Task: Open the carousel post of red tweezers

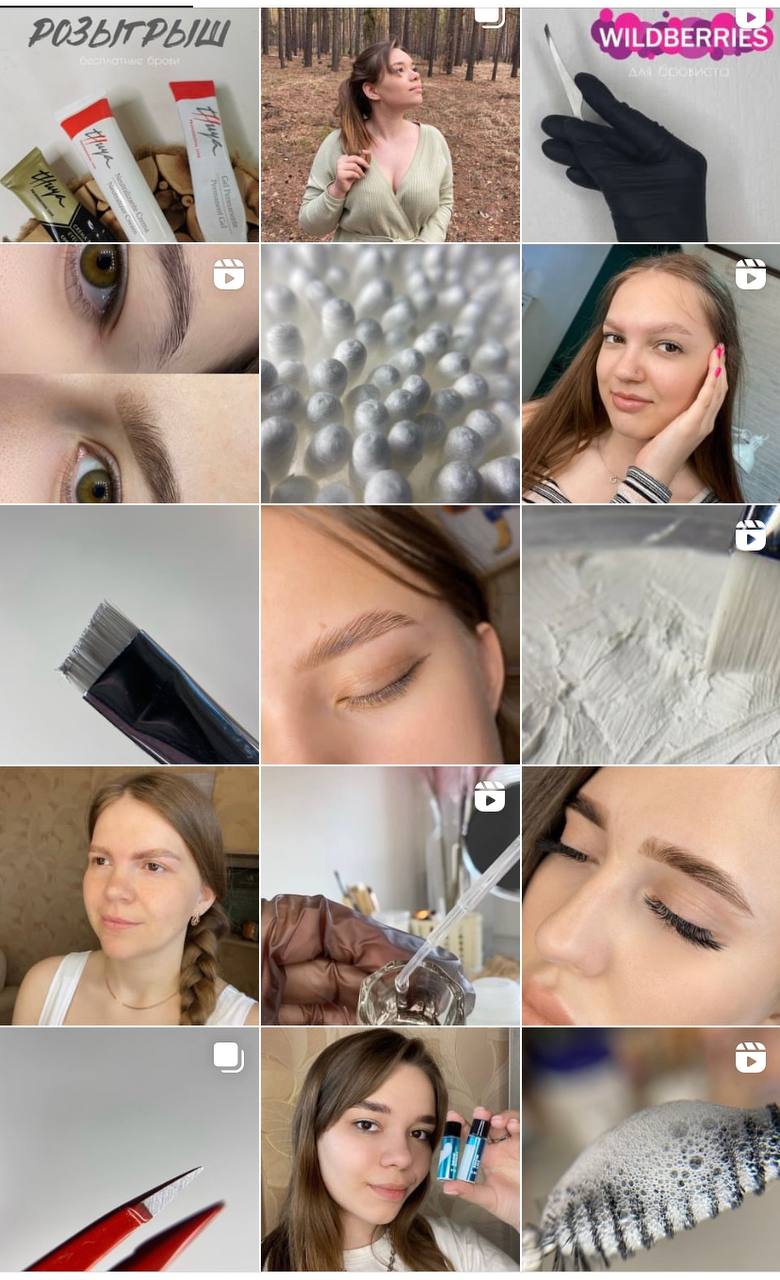Action: [129, 1150]
